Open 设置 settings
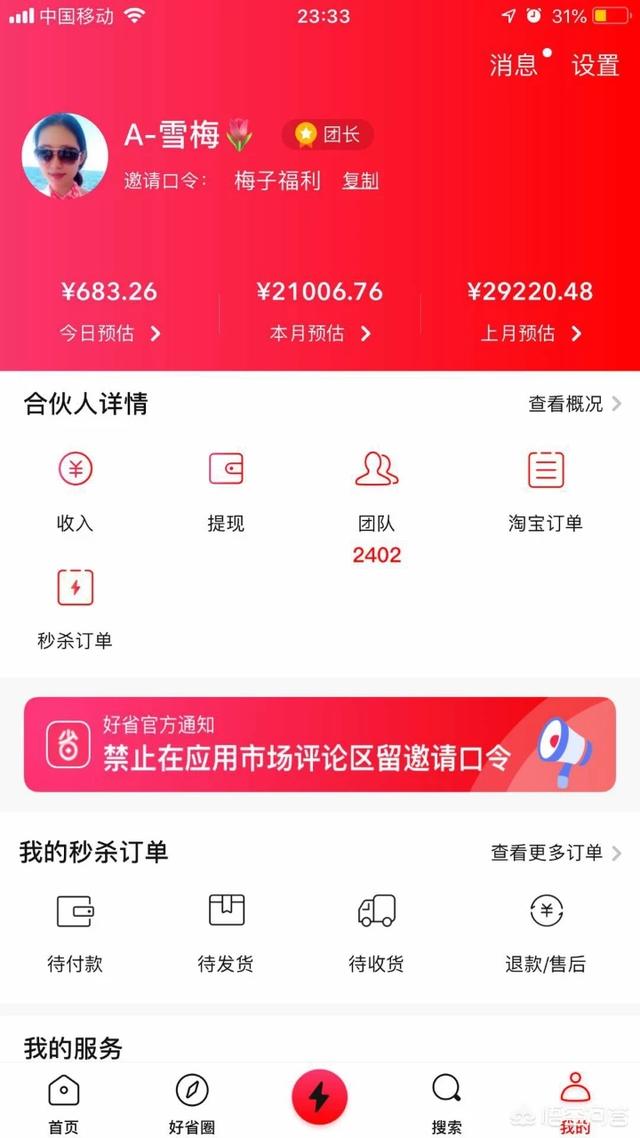The image size is (640, 1138). point(596,65)
